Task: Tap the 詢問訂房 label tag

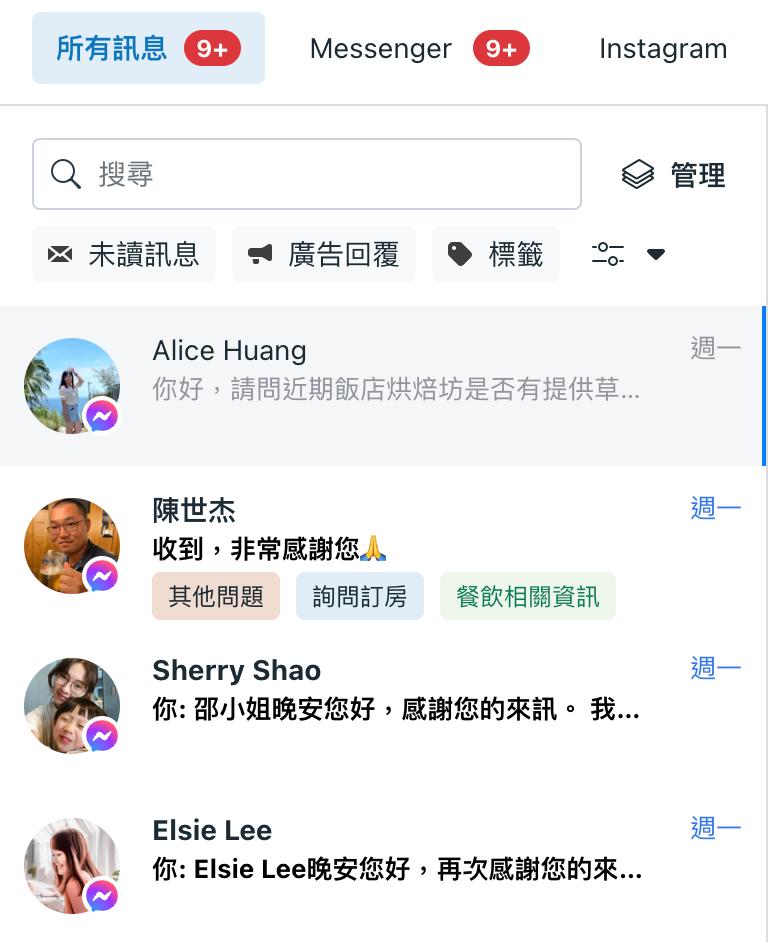Action: tap(360, 597)
